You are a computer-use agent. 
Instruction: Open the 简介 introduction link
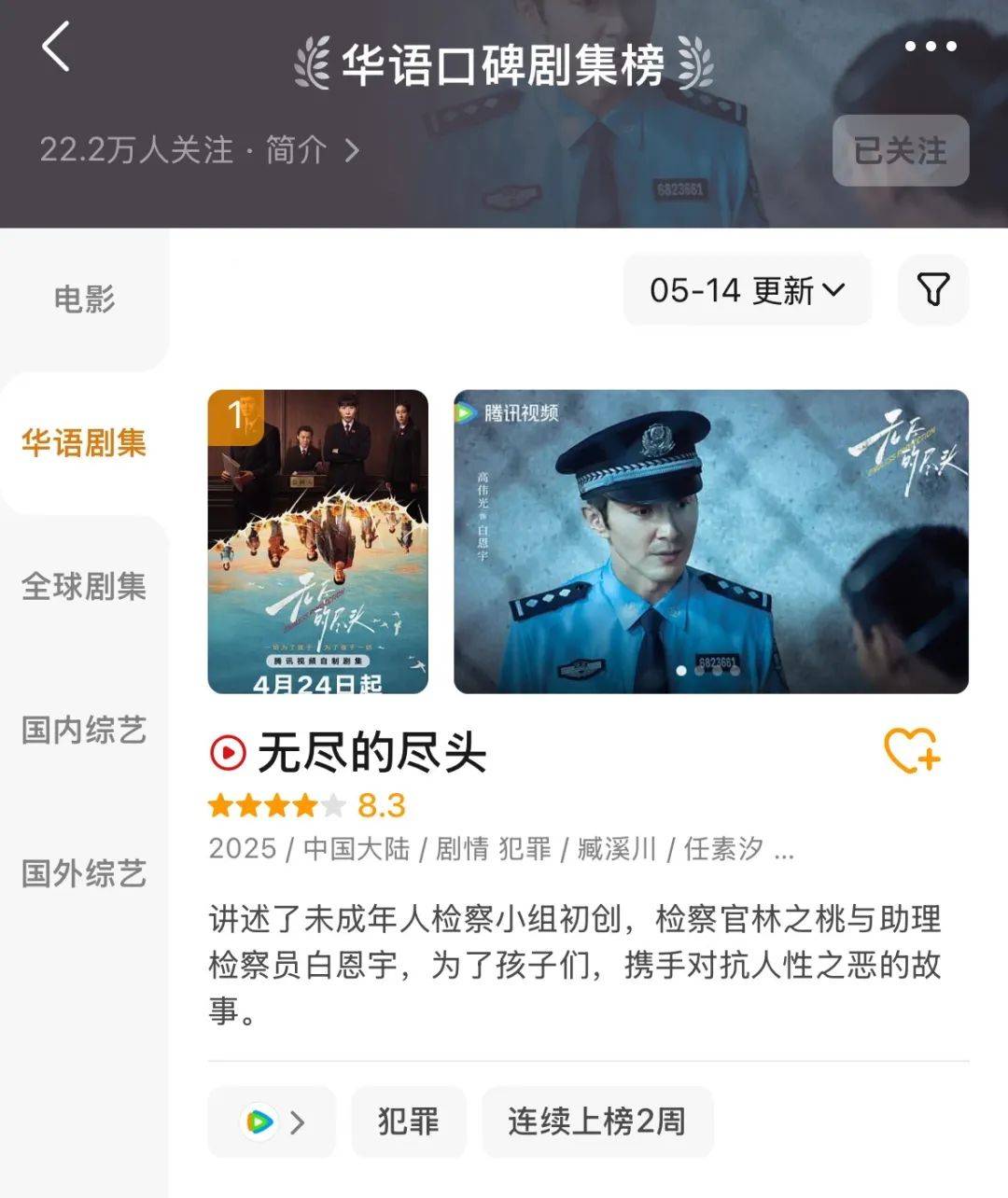[312, 150]
